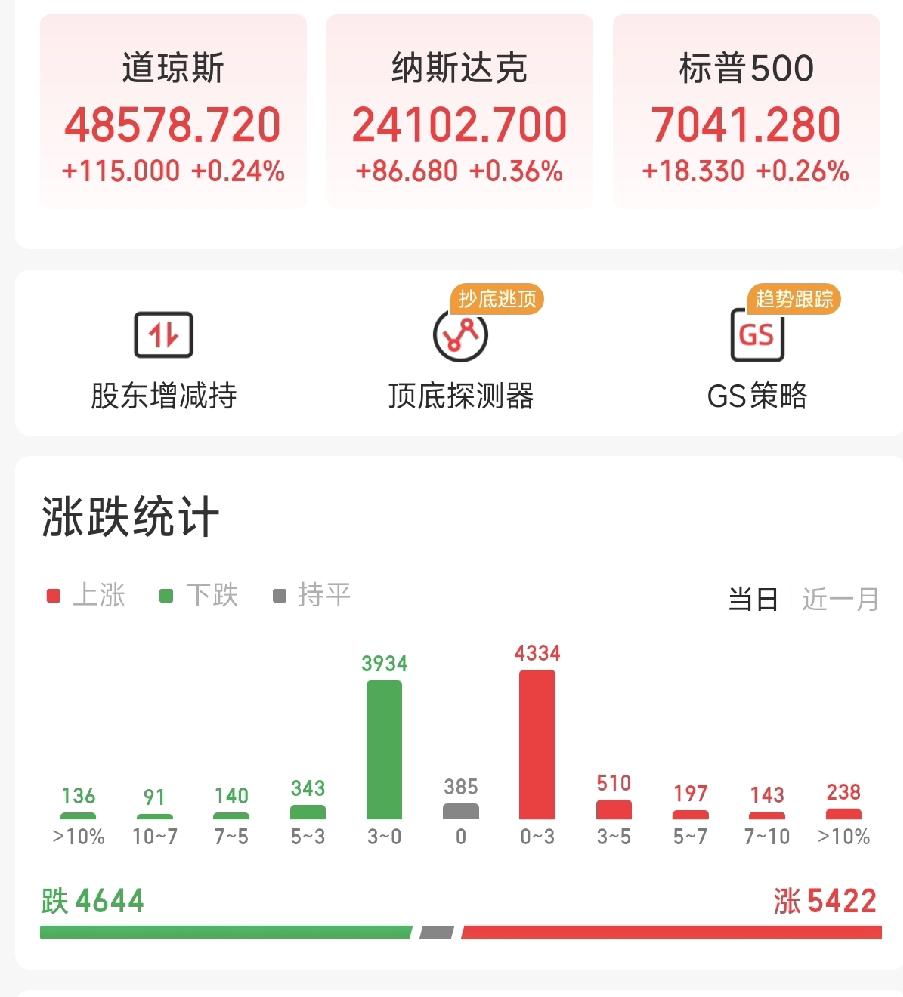The image size is (903, 997).
Task: Click the arrows icon of 股东增减持
Action: coord(165,336)
